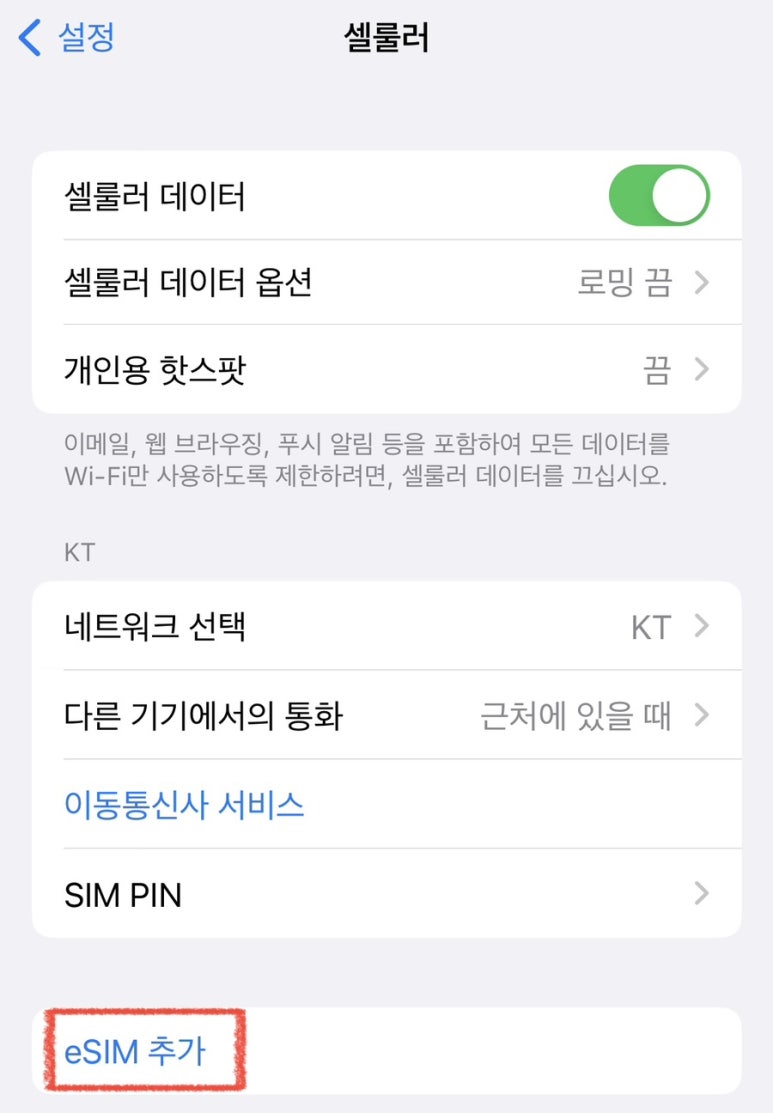Tap the 이동통신사 서비스 link
The width and height of the screenshot is (773, 1113).
[x=184, y=804]
